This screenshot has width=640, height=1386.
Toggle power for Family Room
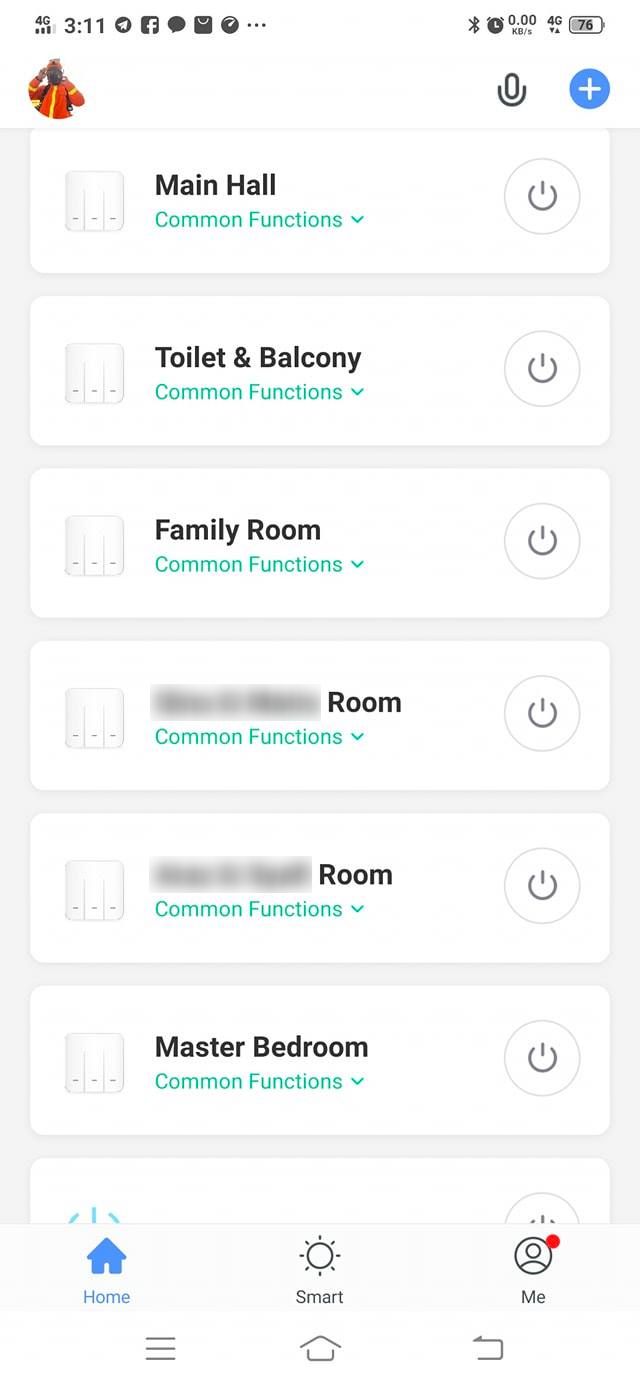542,541
